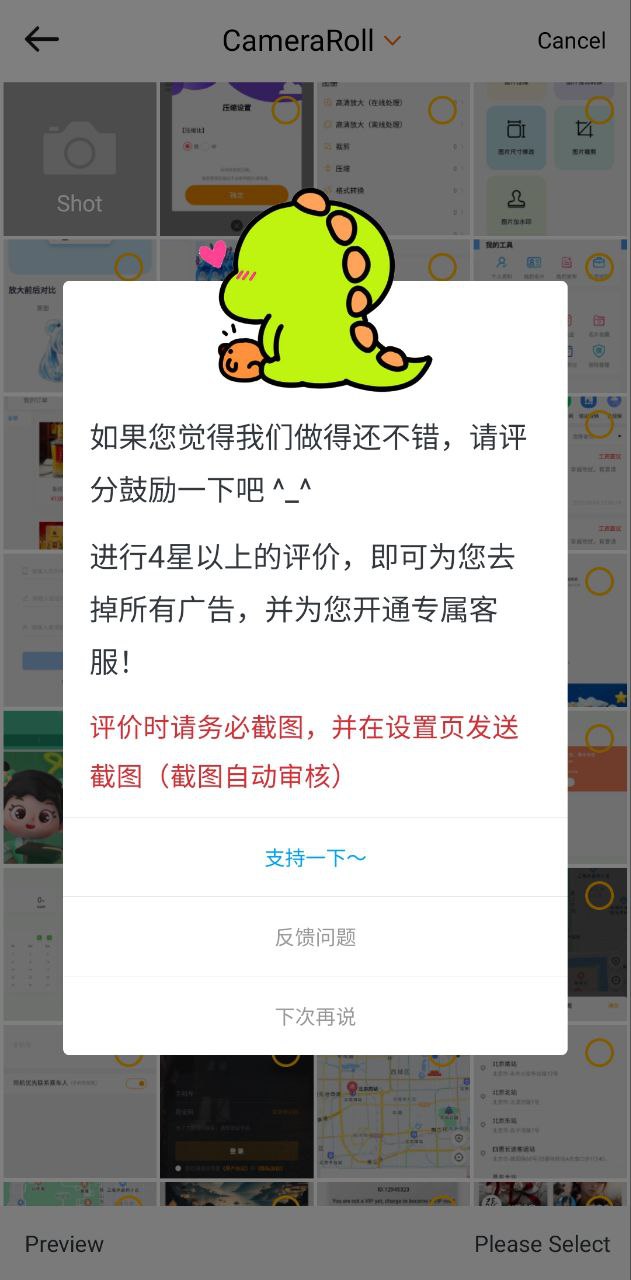This screenshot has width=631, height=1280.
Task: Dismiss dialog with 下次再说
Action: coord(315,1017)
